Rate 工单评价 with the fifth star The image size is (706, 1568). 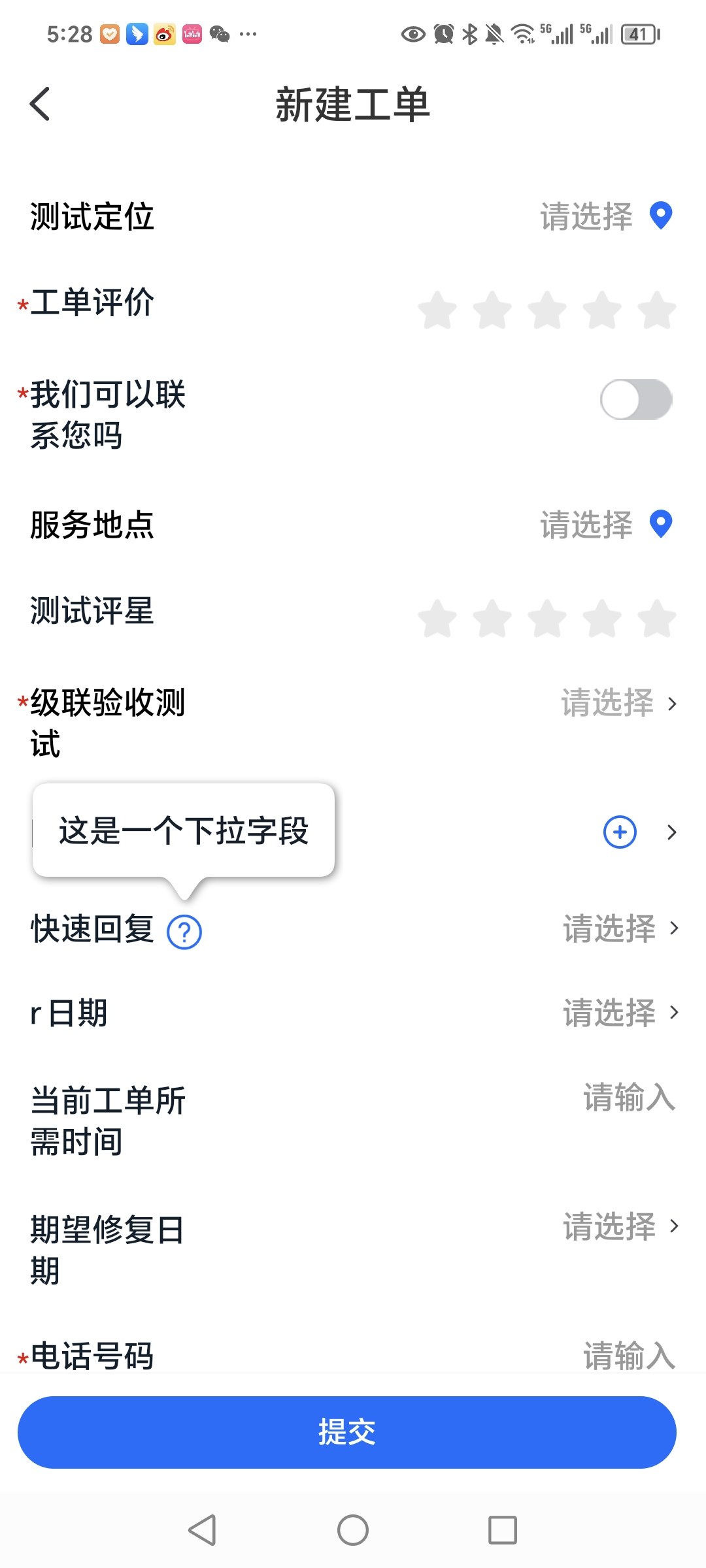pyautogui.click(x=656, y=310)
